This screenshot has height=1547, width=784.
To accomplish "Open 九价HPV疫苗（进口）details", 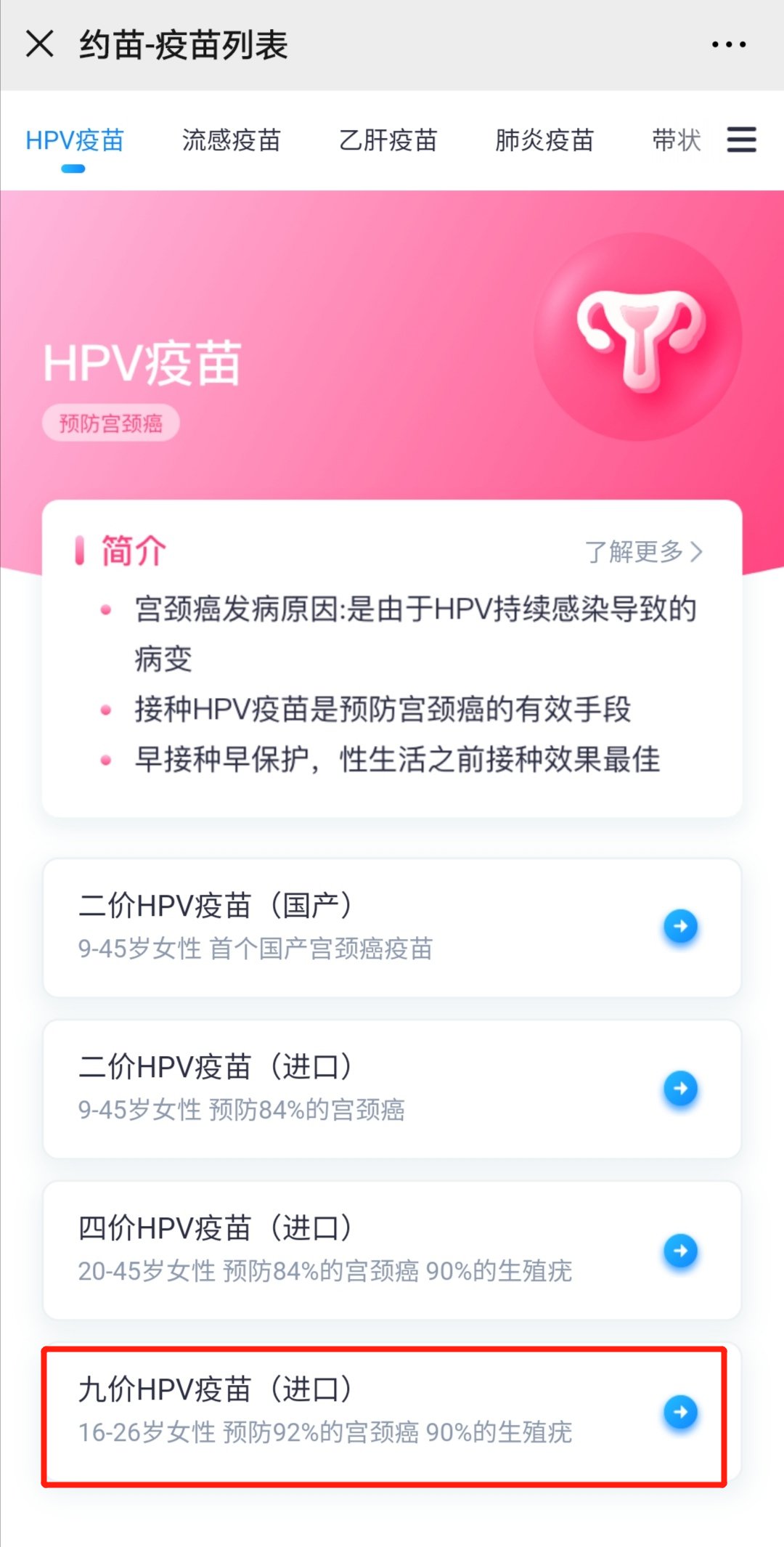I will 392,1411.
